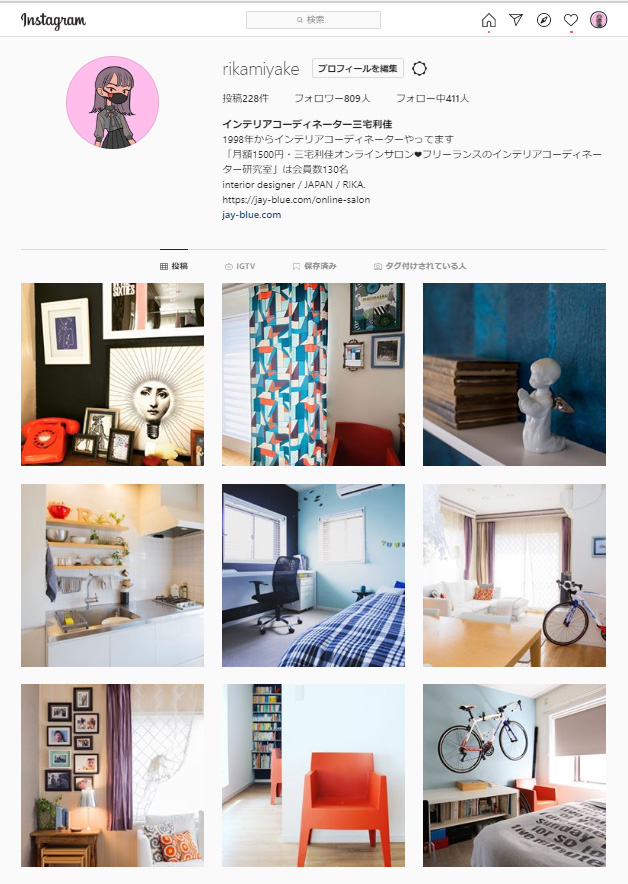Switch to the 保存済み tab
Screen dimensions: 628x884
point(314,266)
